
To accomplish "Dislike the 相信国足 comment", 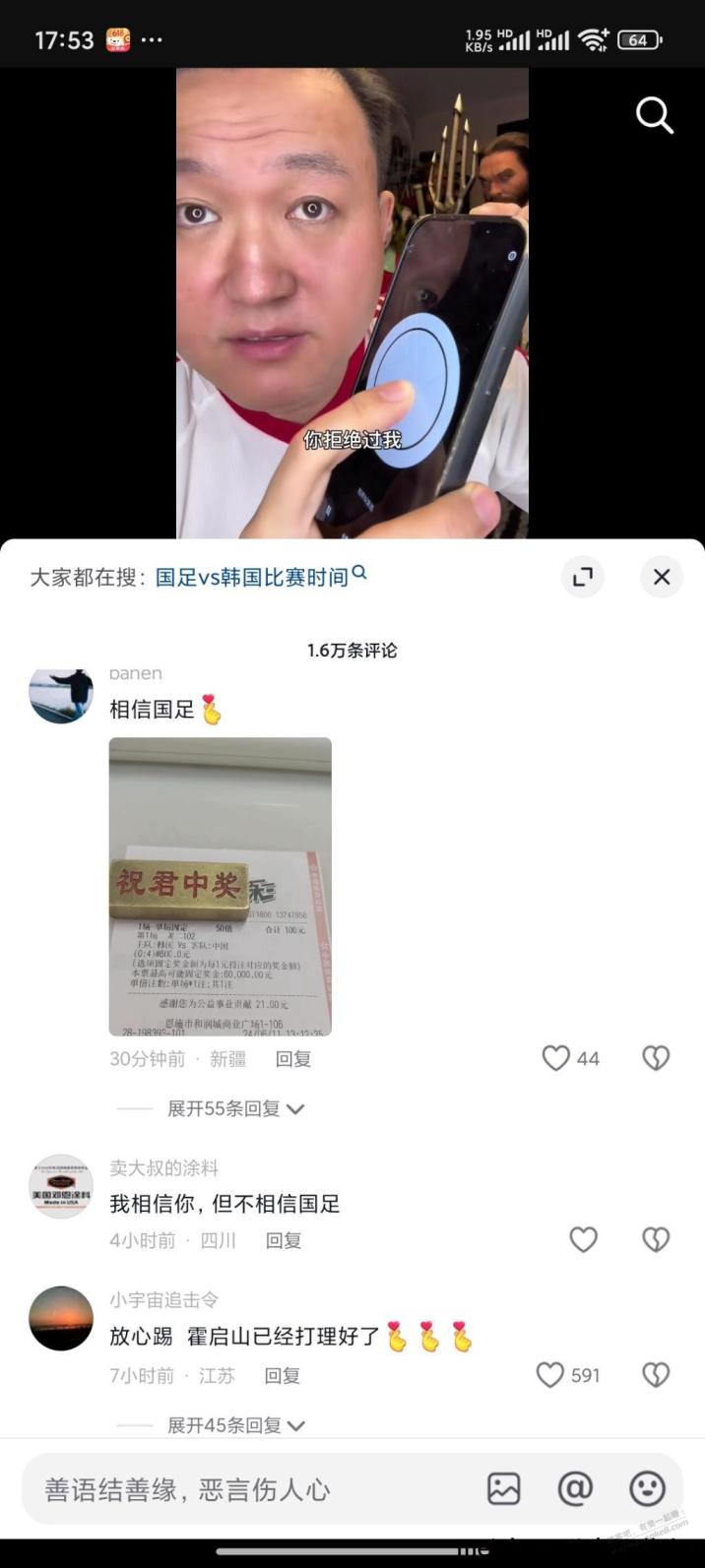I will click(656, 1058).
